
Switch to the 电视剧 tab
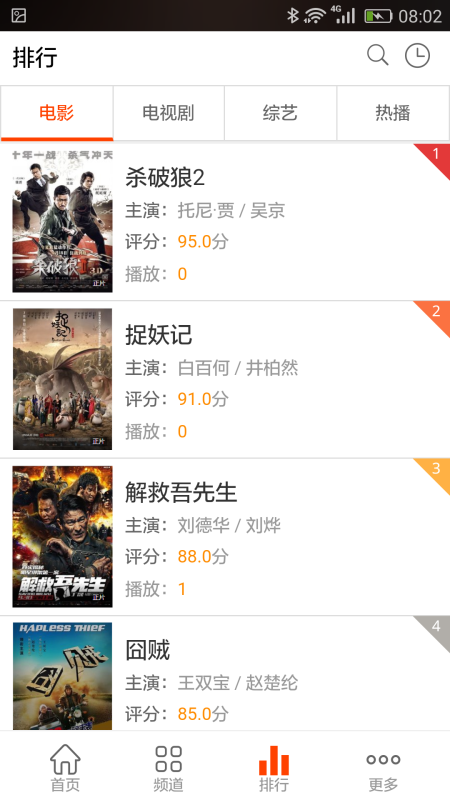point(168,113)
